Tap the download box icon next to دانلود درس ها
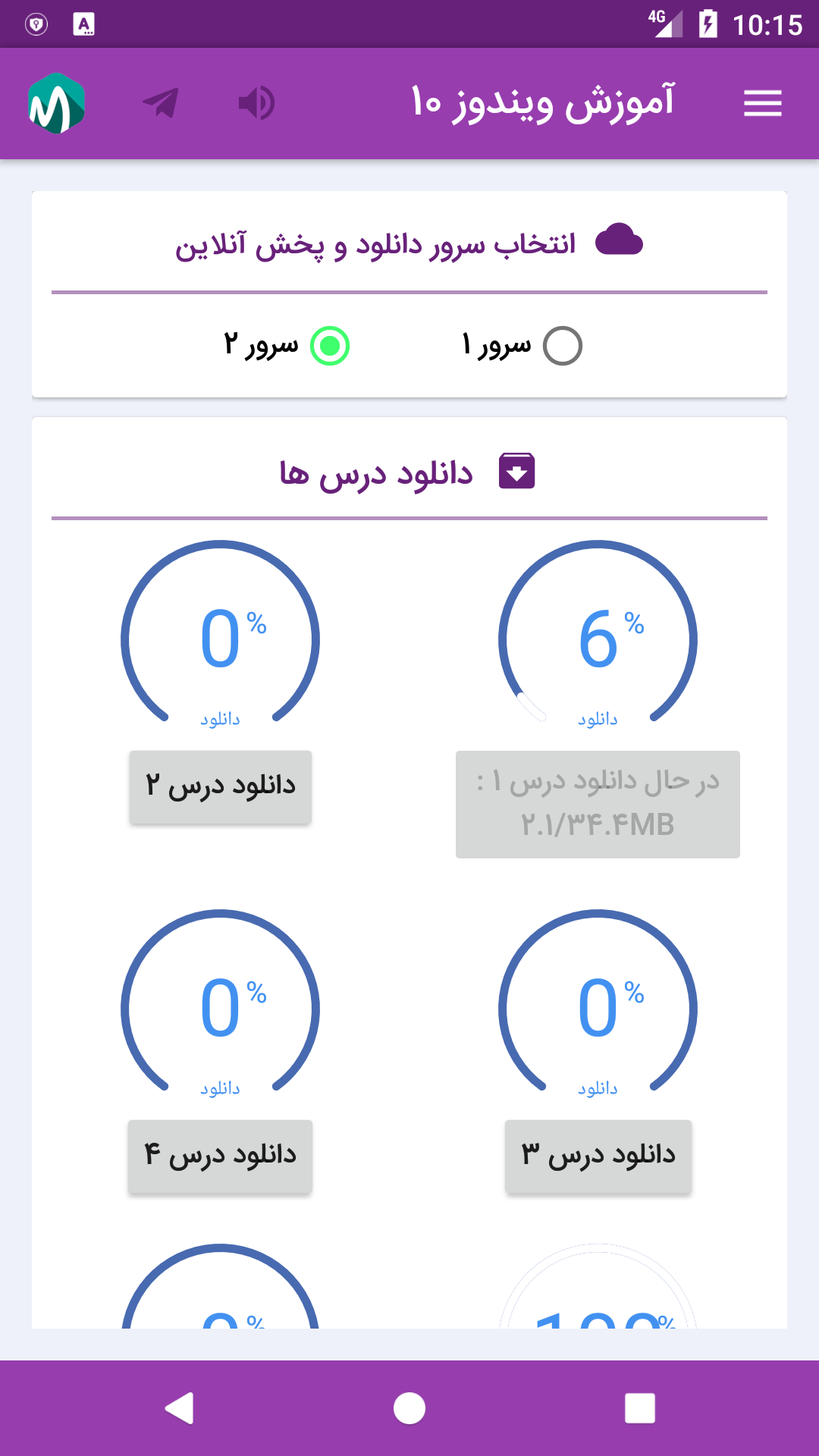 (518, 471)
